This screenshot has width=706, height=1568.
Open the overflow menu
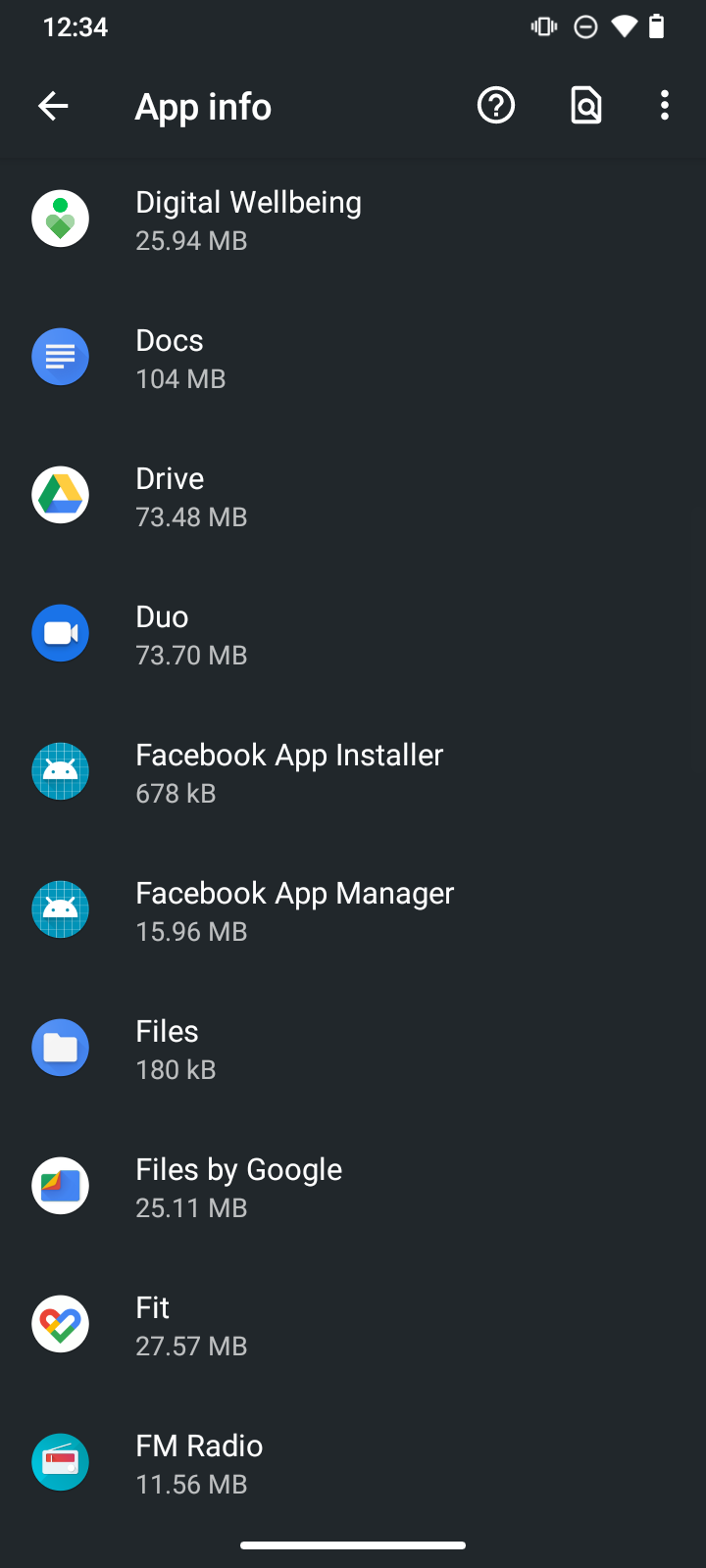click(665, 106)
